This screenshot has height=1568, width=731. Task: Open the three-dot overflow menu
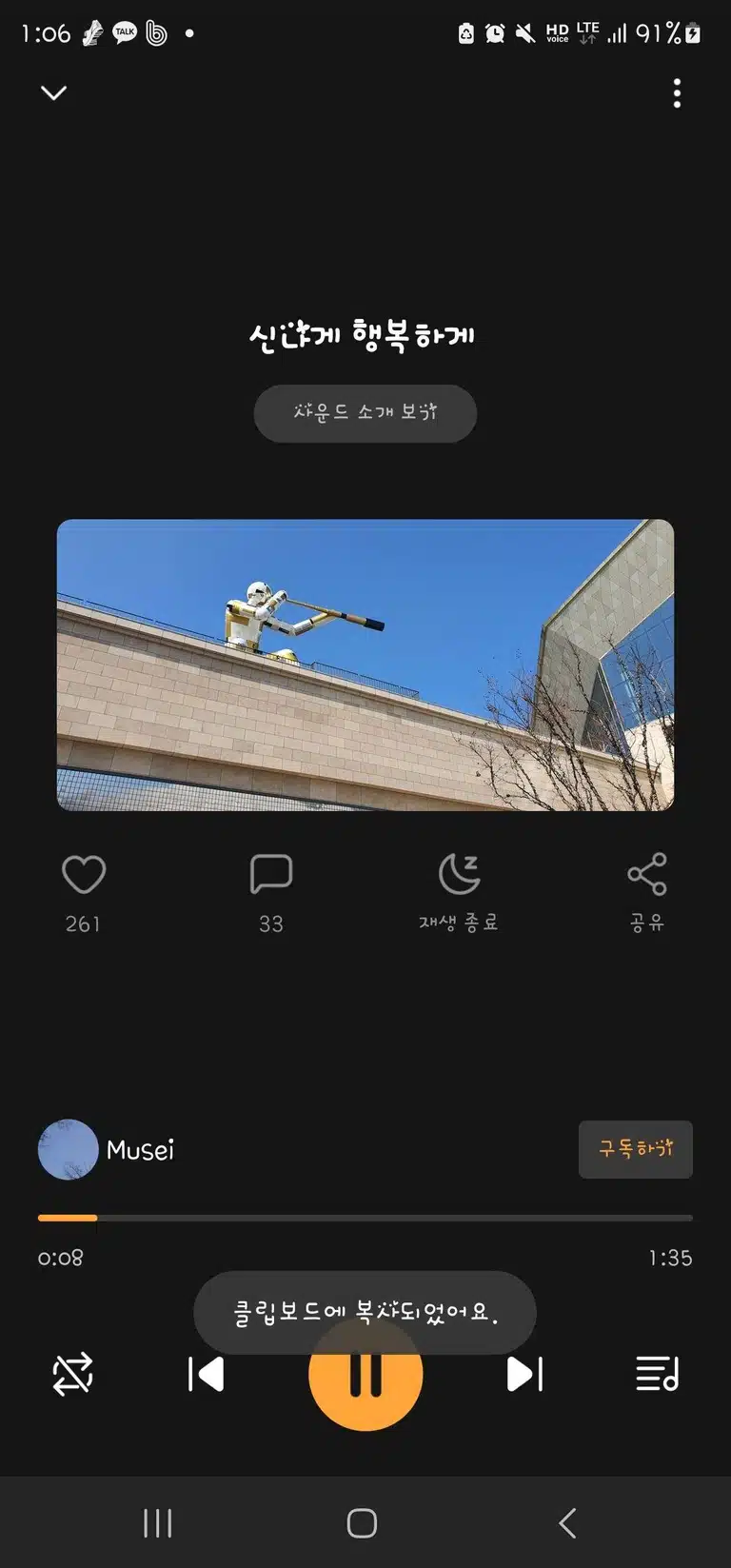click(677, 93)
